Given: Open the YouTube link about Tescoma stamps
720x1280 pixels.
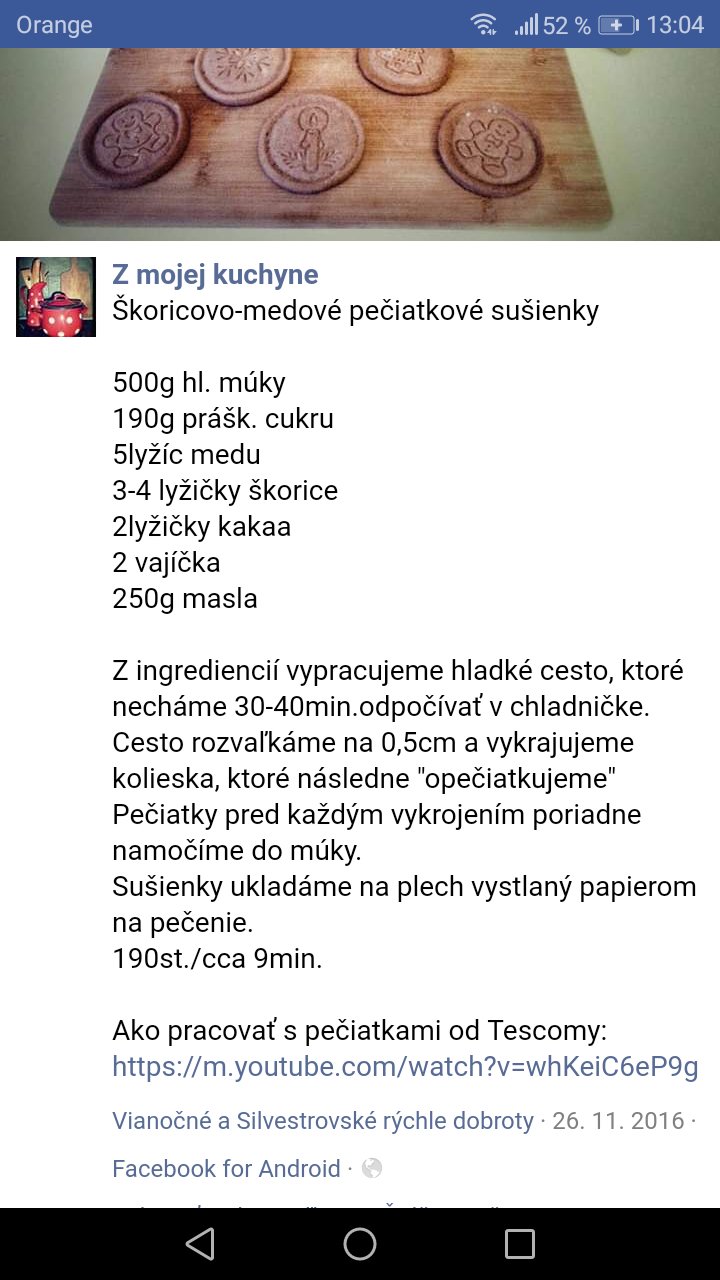Looking at the screenshot, I should pyautogui.click(x=404, y=1066).
